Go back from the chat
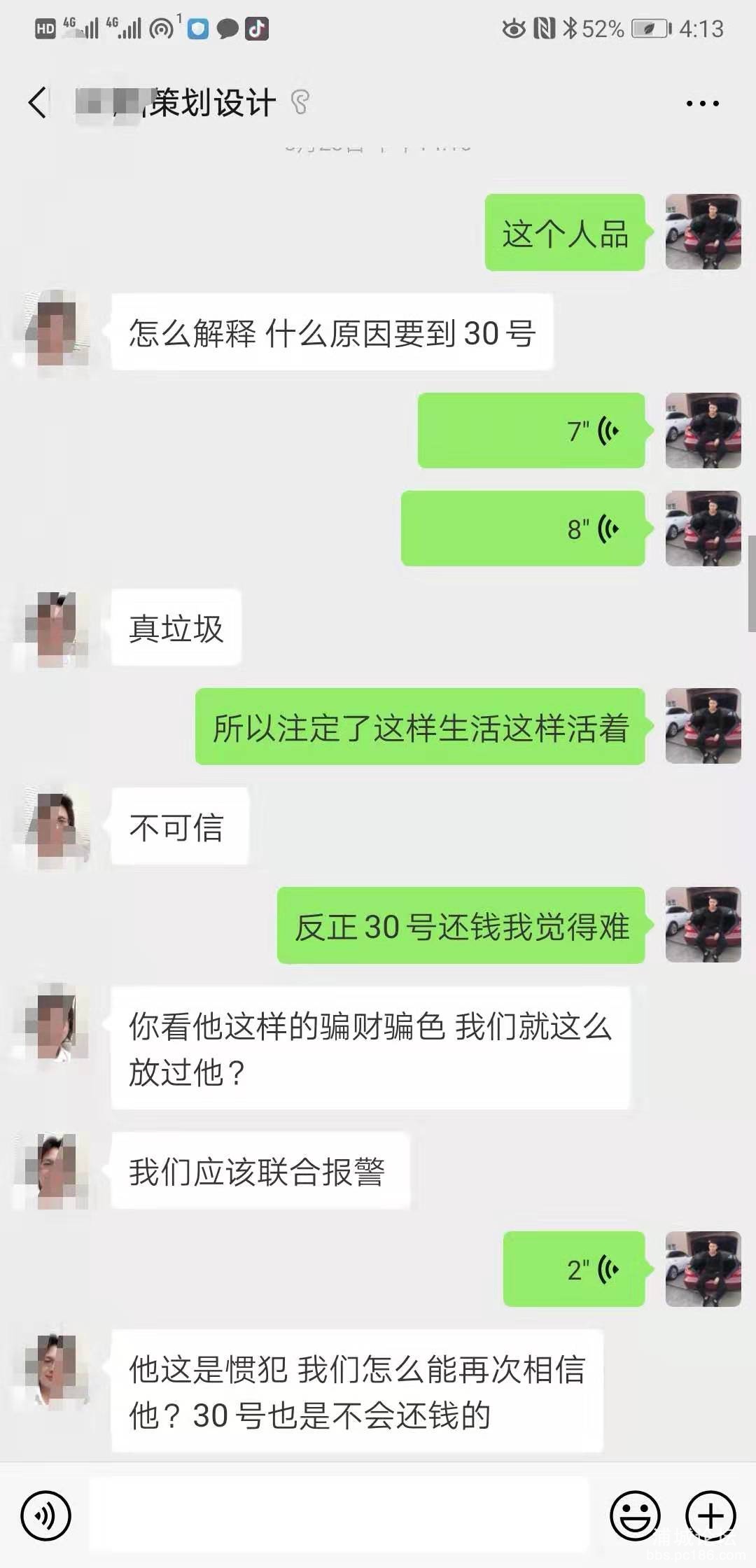756x1568 pixels. [38, 103]
